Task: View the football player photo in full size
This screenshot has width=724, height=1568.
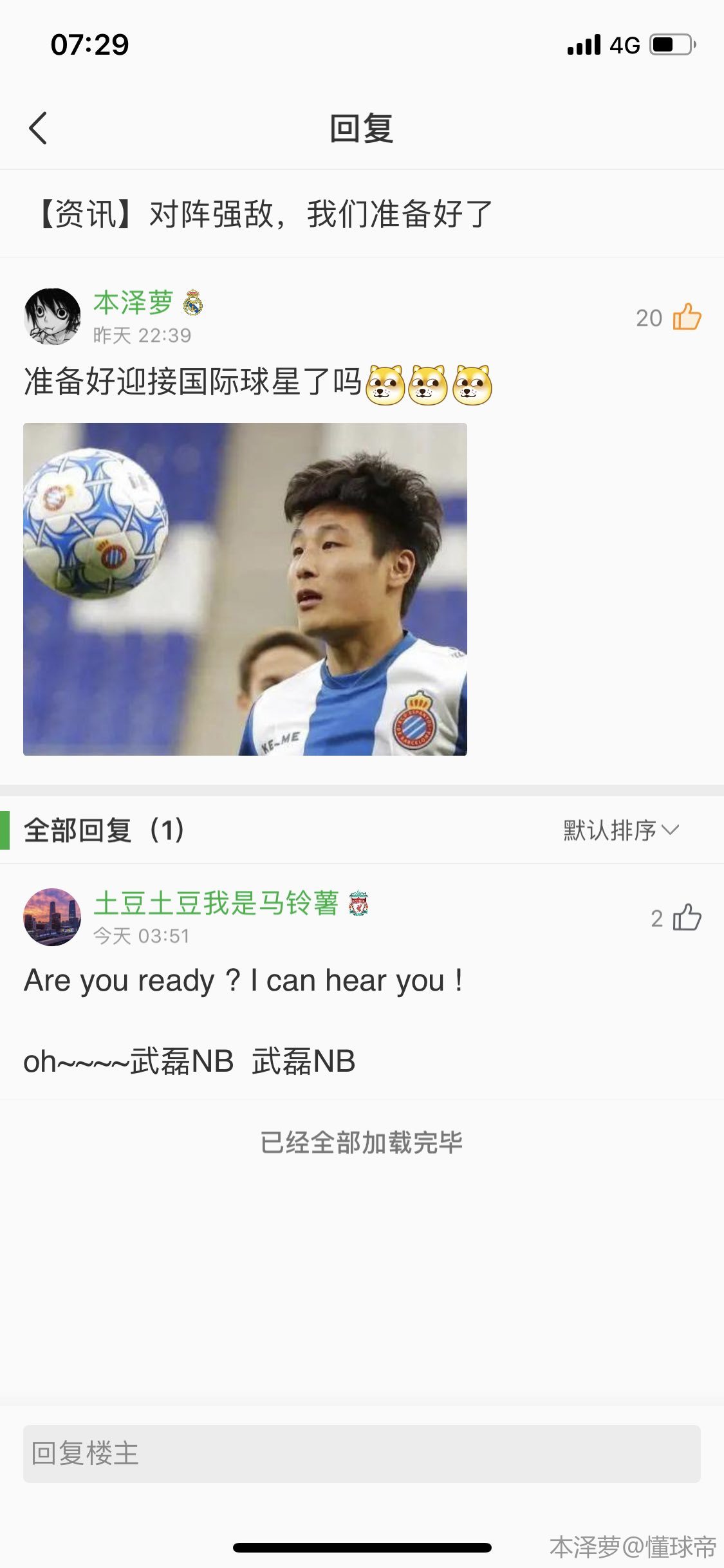Action: (245, 589)
